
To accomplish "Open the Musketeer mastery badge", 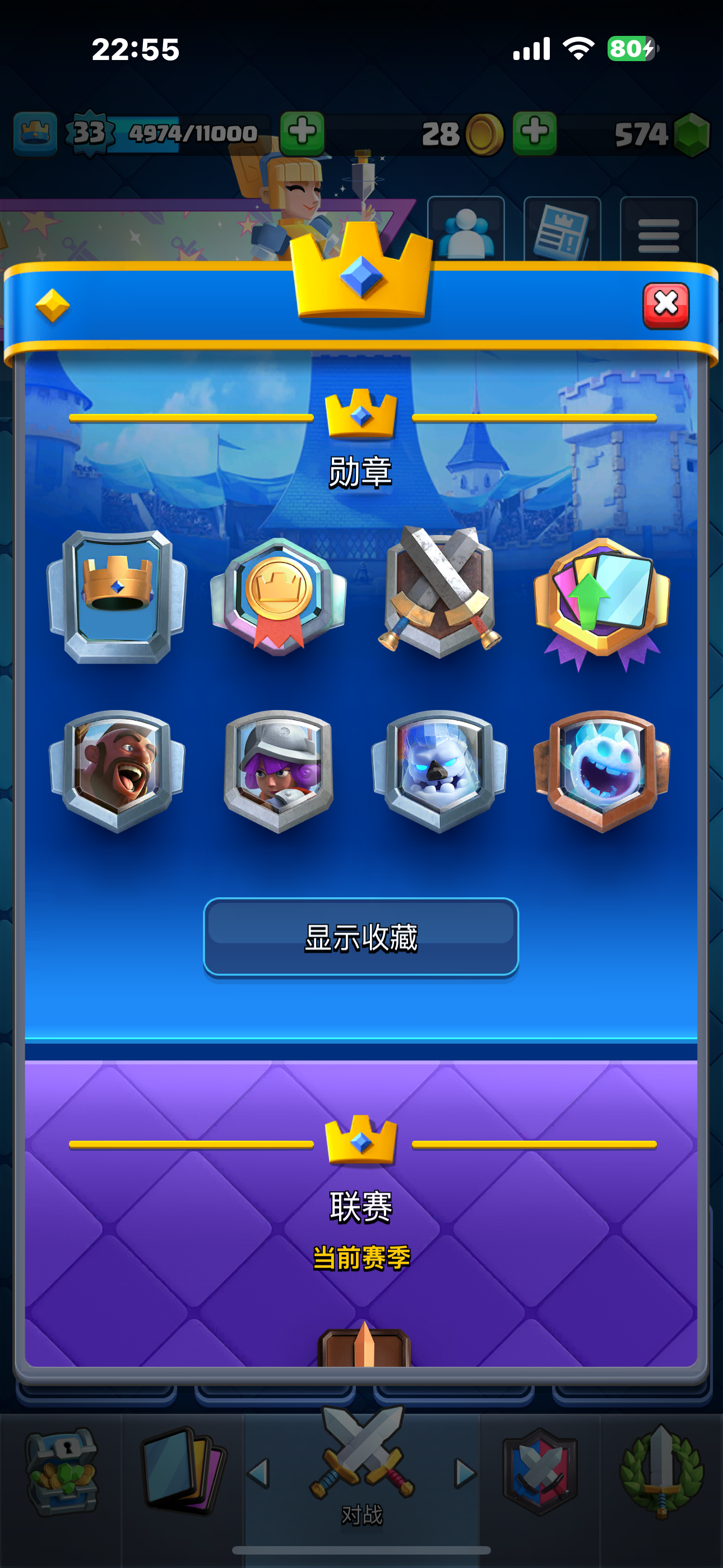I will tap(278, 771).
